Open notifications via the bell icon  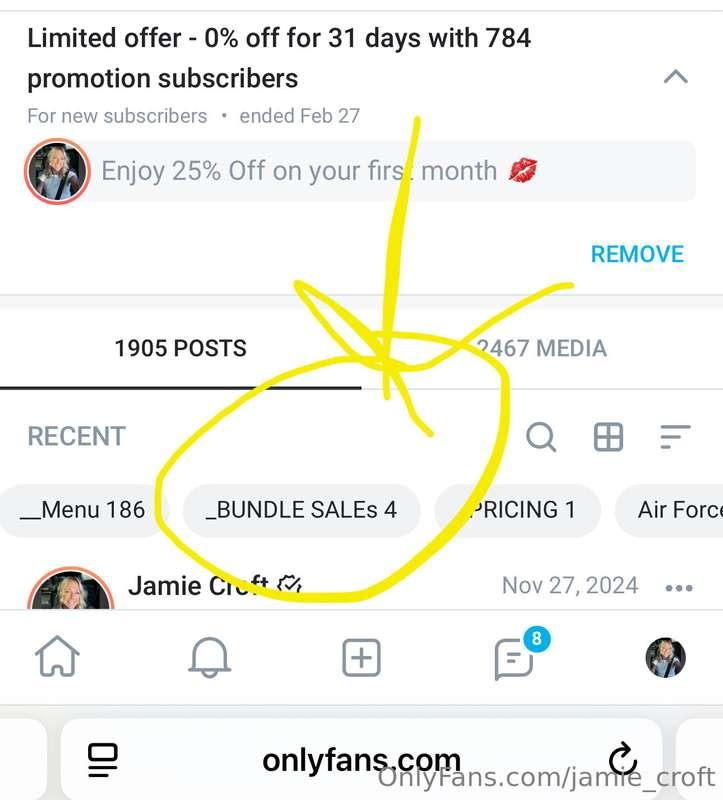(210, 657)
